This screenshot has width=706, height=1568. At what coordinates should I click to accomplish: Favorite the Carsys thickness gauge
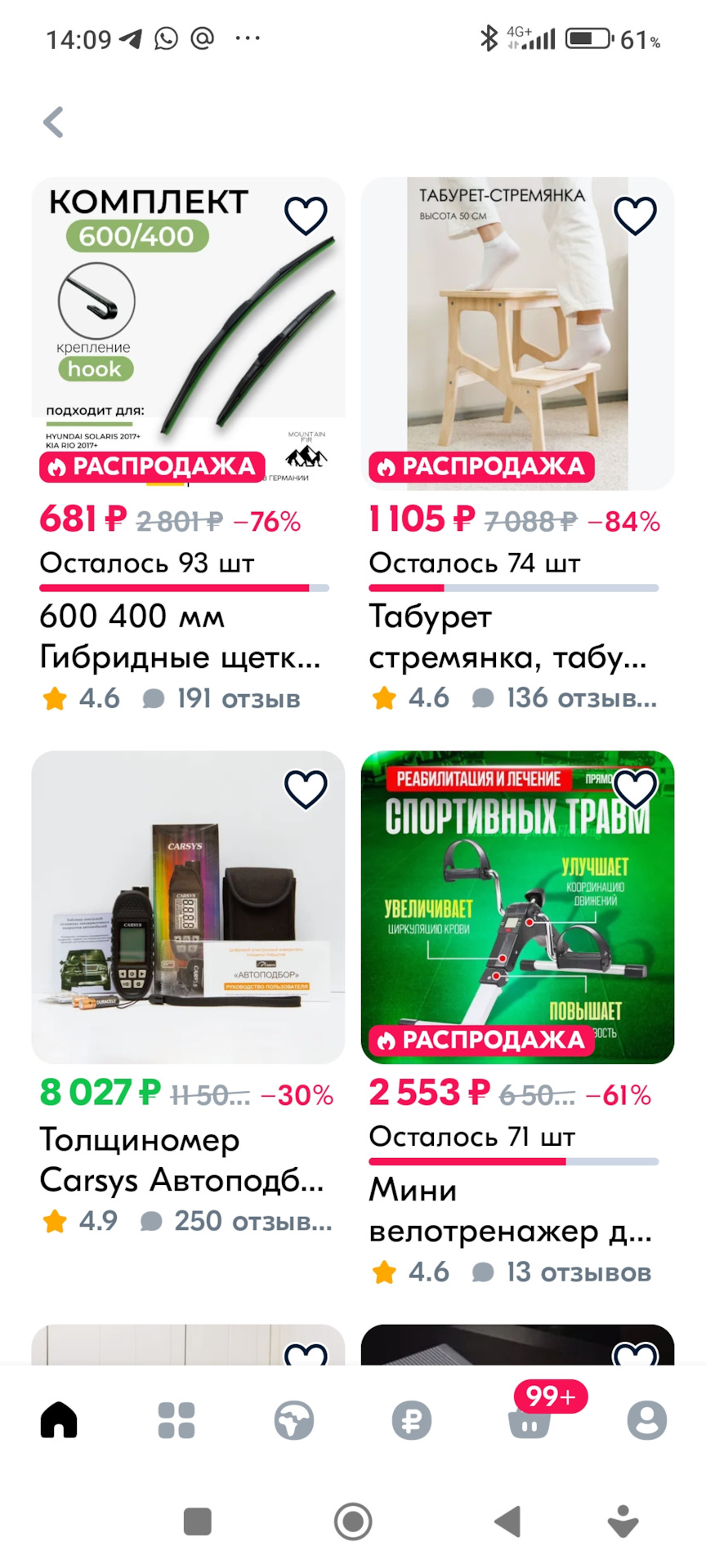306,789
